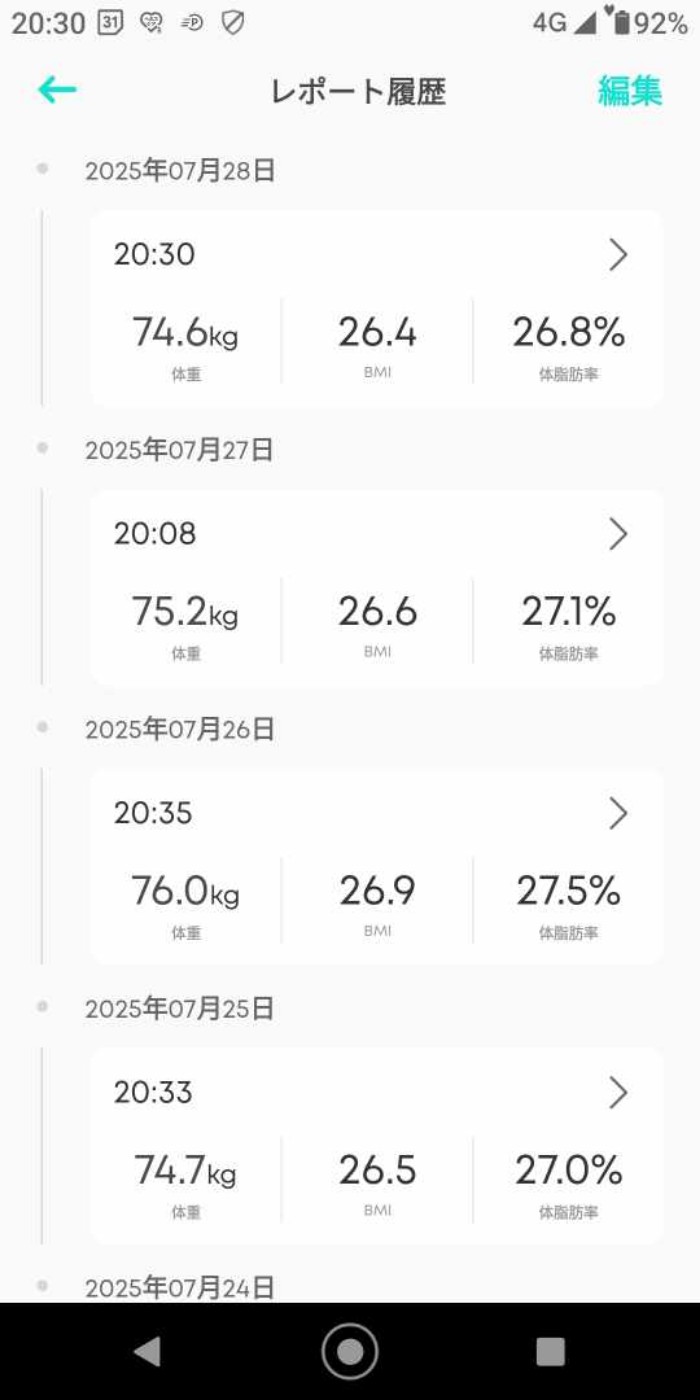The image size is (700, 1400).
Task: Tap the system home button
Action: (x=350, y=1351)
